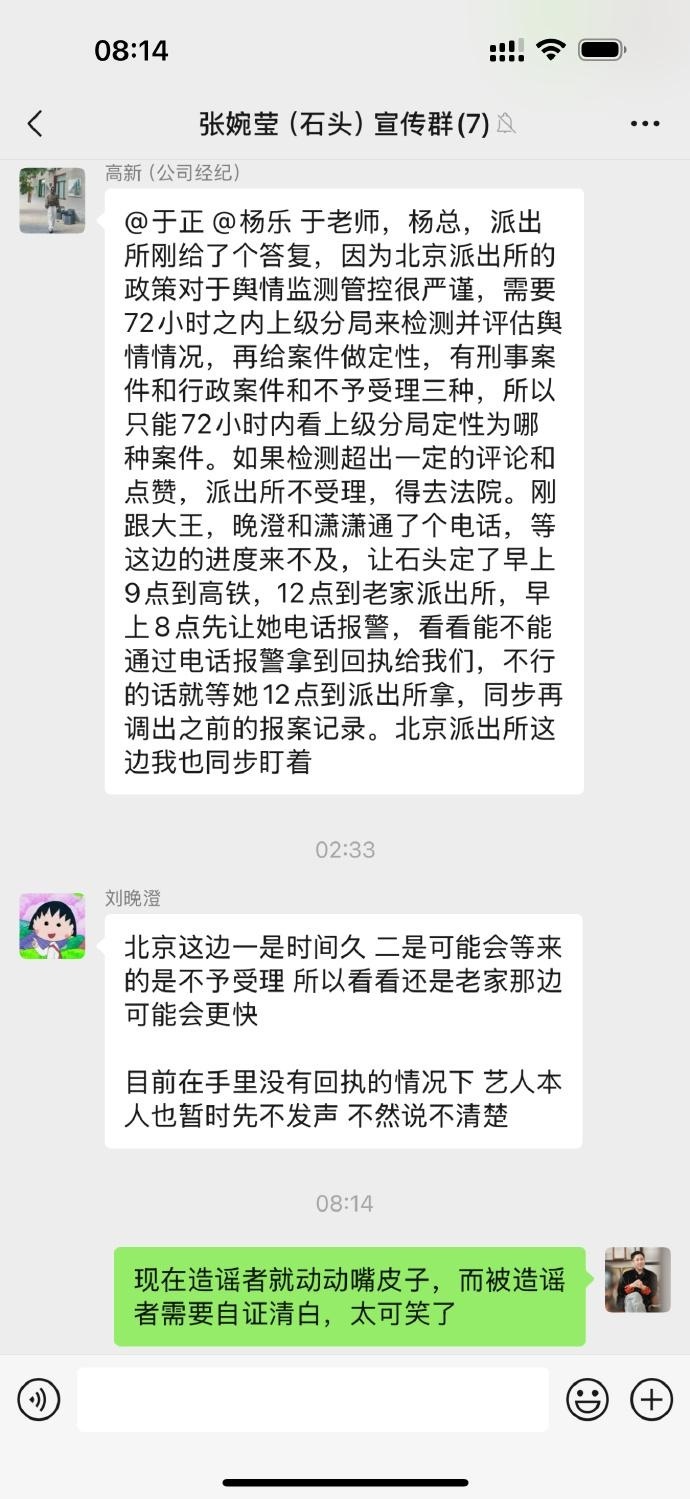The width and height of the screenshot is (690, 1499).
Task: Open my own avatar beside the green message
Action: click(x=637, y=1279)
